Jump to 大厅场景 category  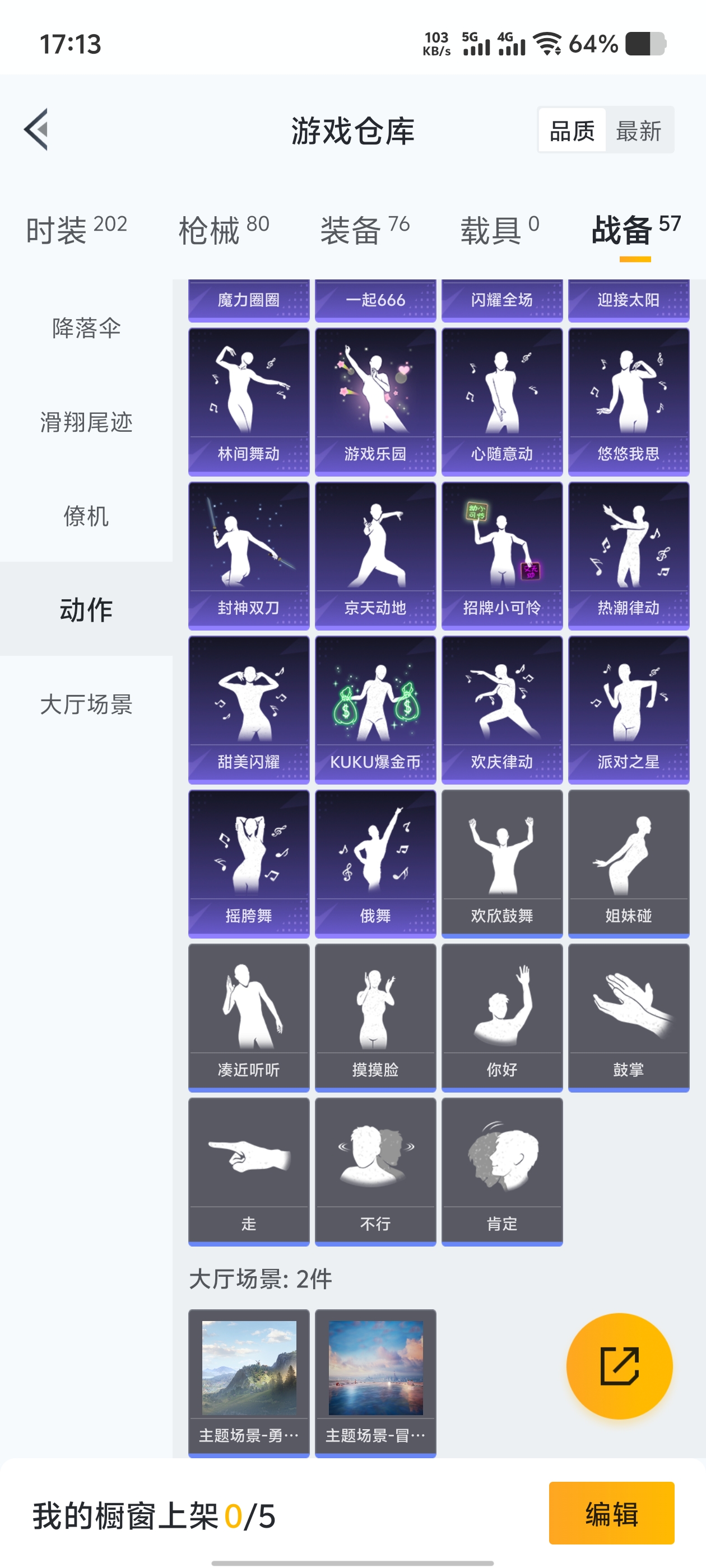pyautogui.click(x=86, y=704)
